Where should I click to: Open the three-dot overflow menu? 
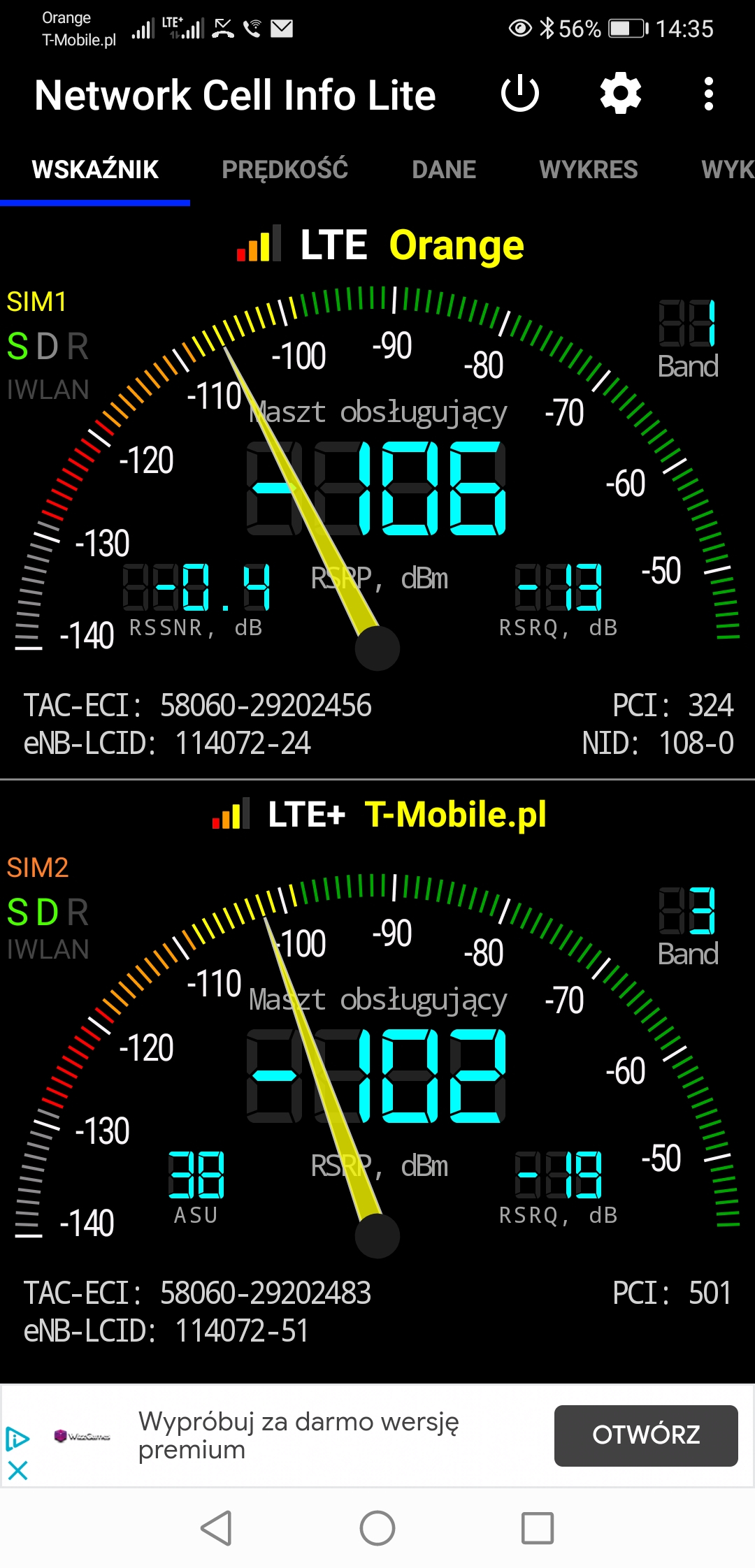709,94
